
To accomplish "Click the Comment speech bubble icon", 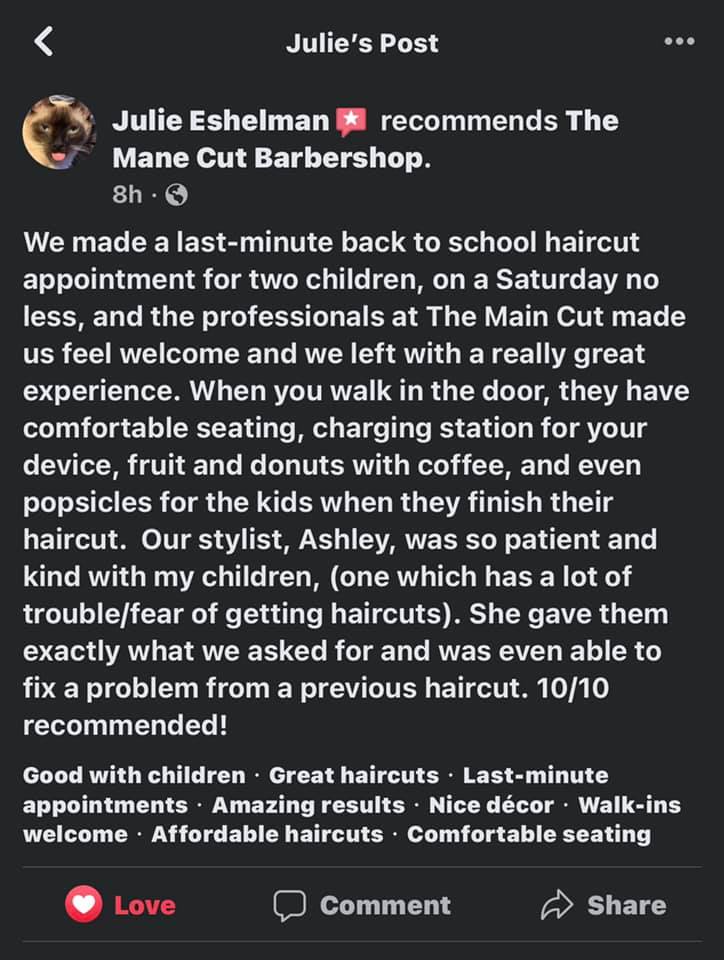I will (x=290, y=905).
